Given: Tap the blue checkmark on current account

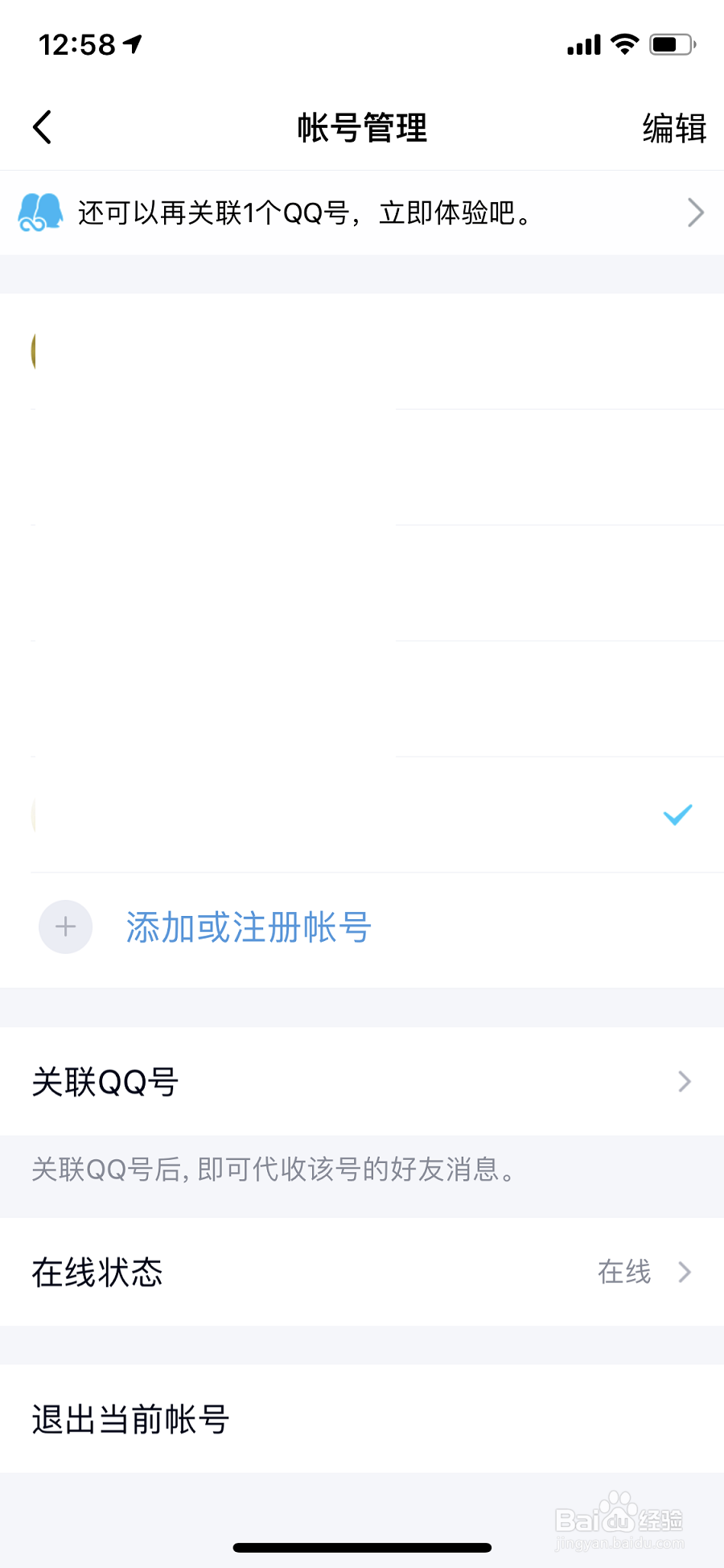Looking at the screenshot, I should click(x=678, y=815).
